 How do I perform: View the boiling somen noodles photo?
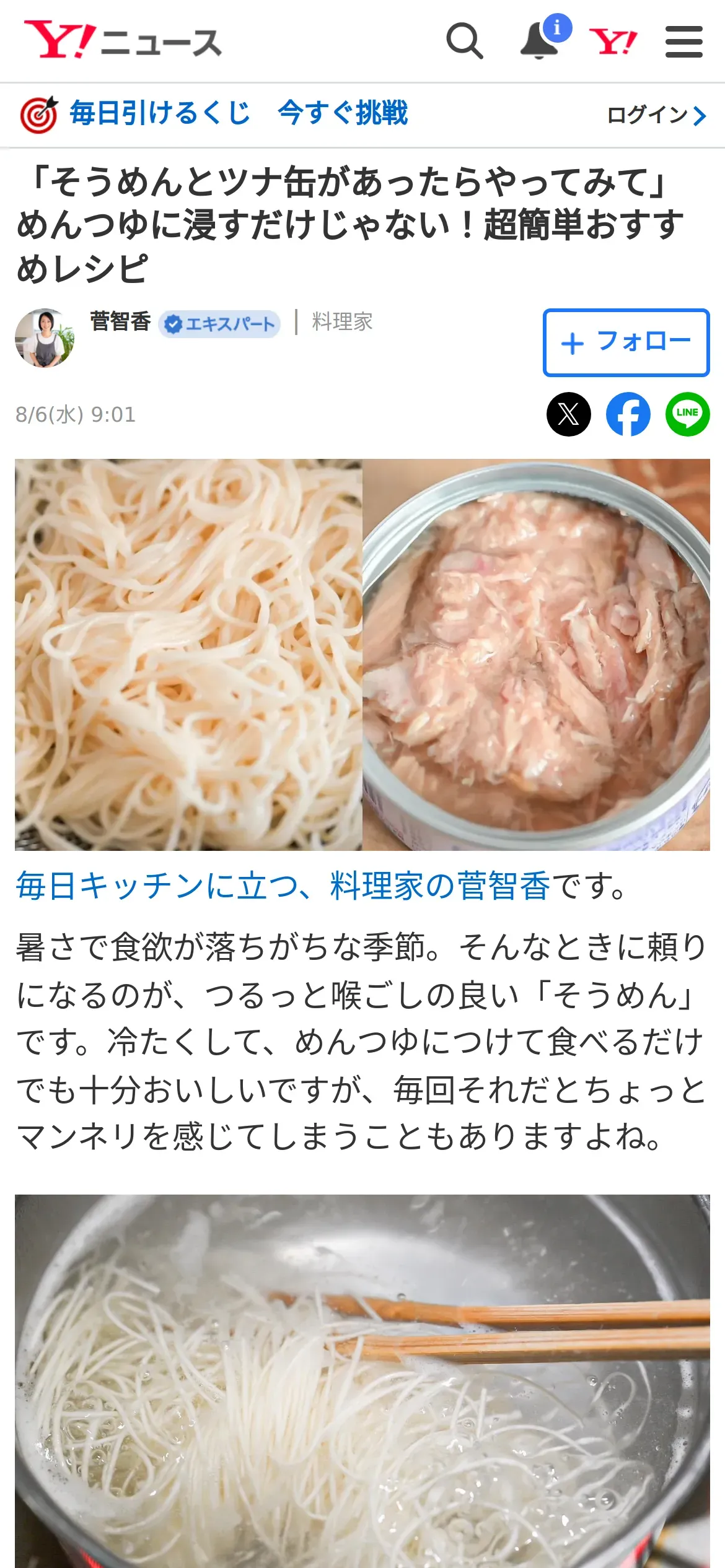pos(362,1381)
